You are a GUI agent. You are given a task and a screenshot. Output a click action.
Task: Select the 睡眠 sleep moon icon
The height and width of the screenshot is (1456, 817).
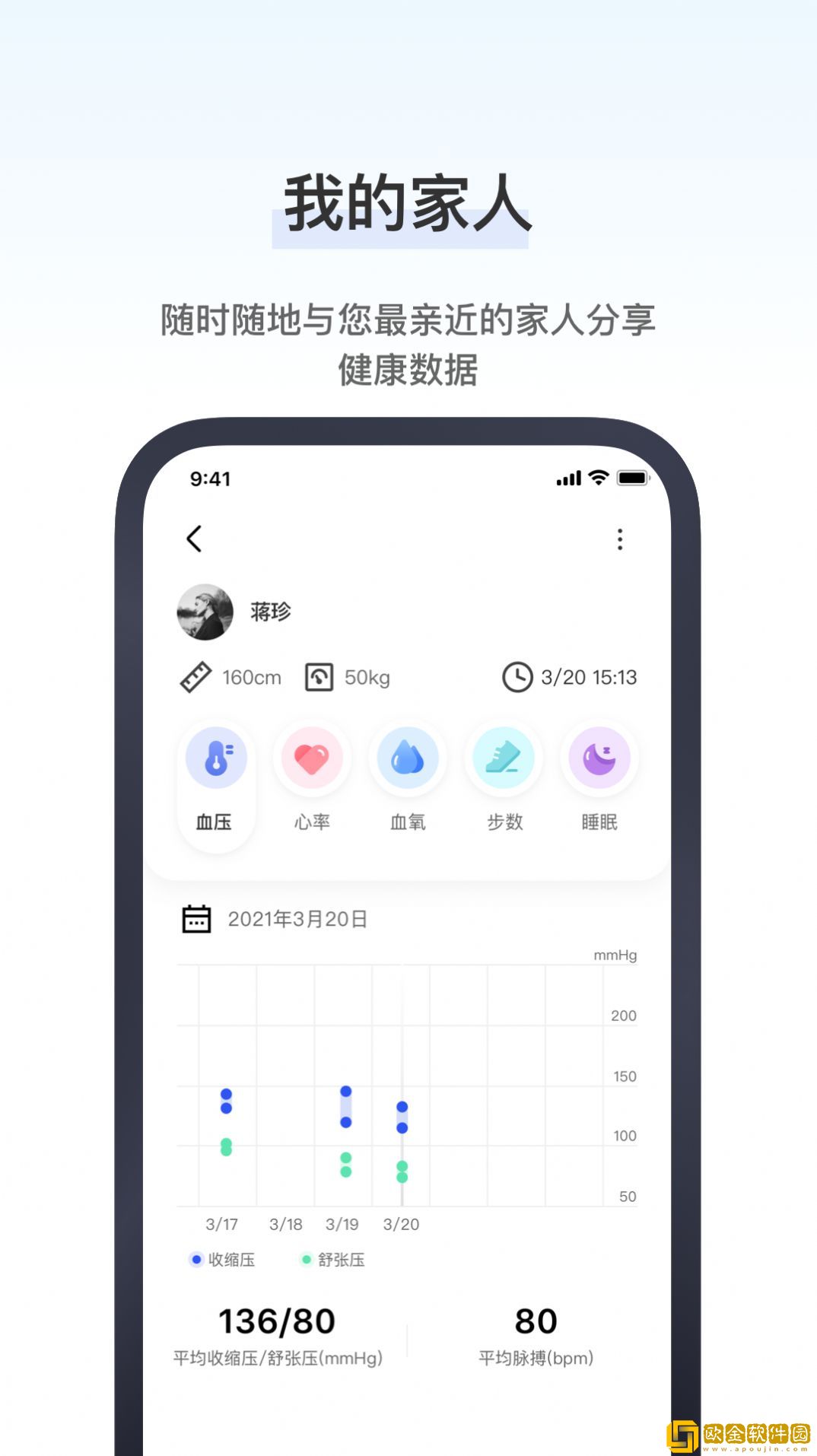599,758
